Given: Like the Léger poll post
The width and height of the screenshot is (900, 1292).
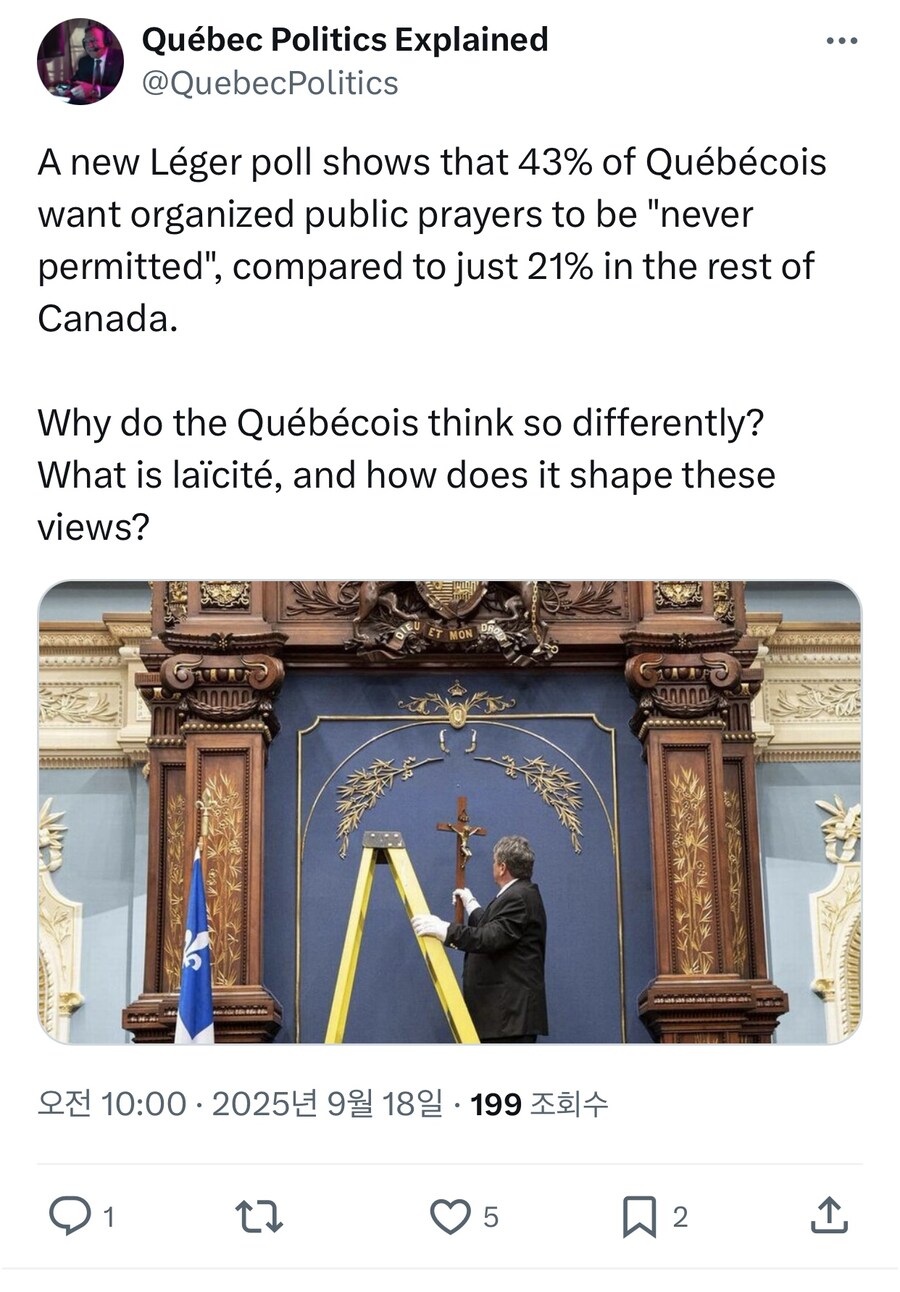Looking at the screenshot, I should (450, 1216).
